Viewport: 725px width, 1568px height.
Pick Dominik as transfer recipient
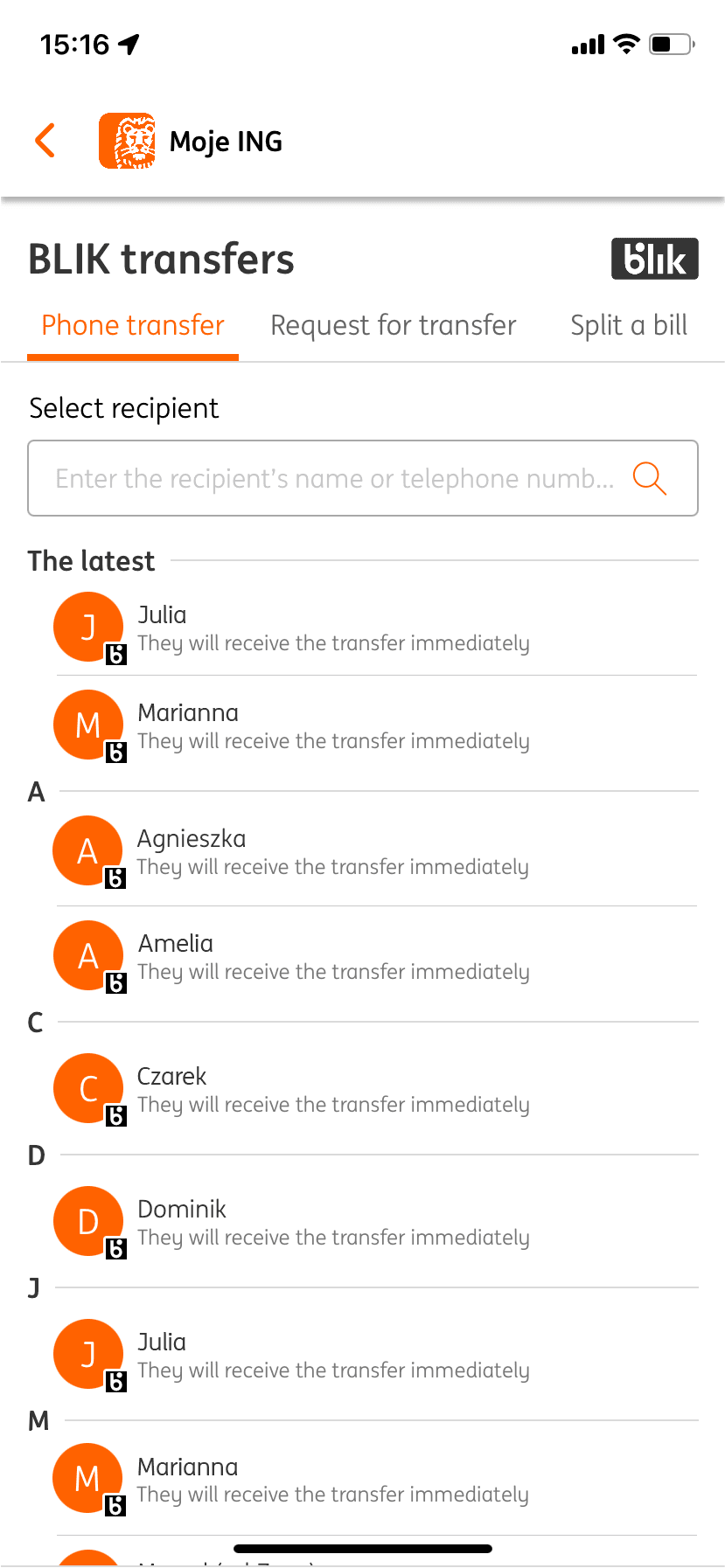point(376,1222)
